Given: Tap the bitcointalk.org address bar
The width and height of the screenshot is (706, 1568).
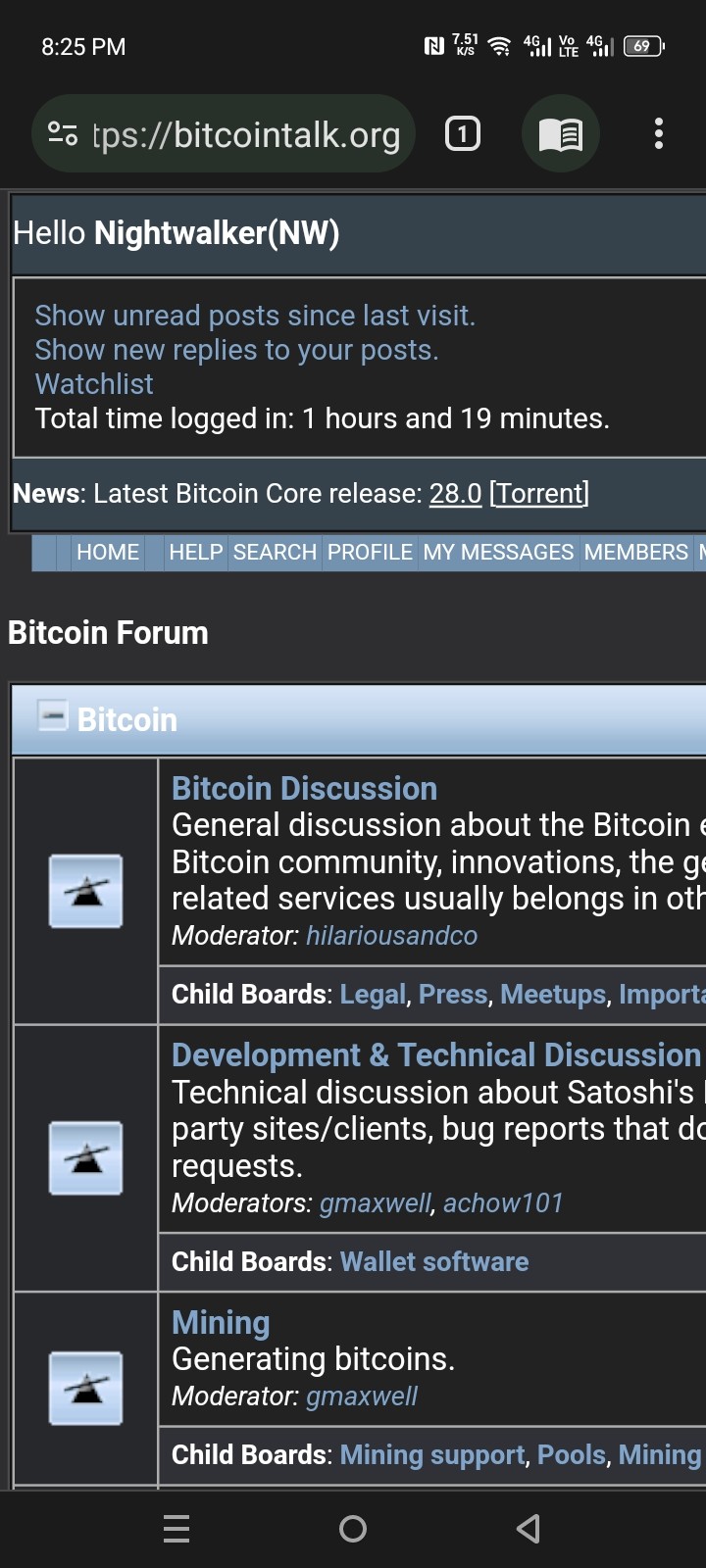Looking at the screenshot, I should [x=245, y=134].
